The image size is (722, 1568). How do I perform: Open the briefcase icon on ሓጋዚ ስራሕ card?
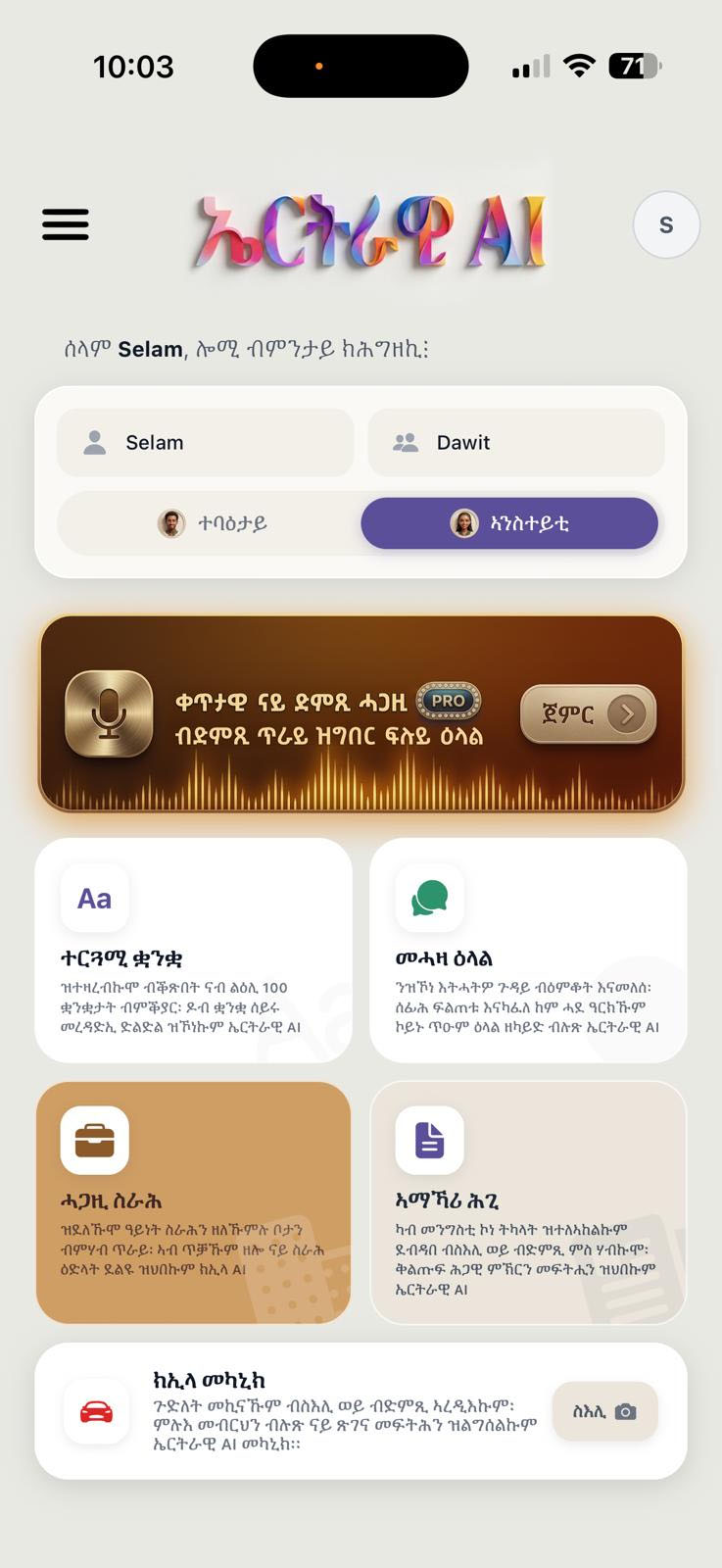coord(94,1139)
